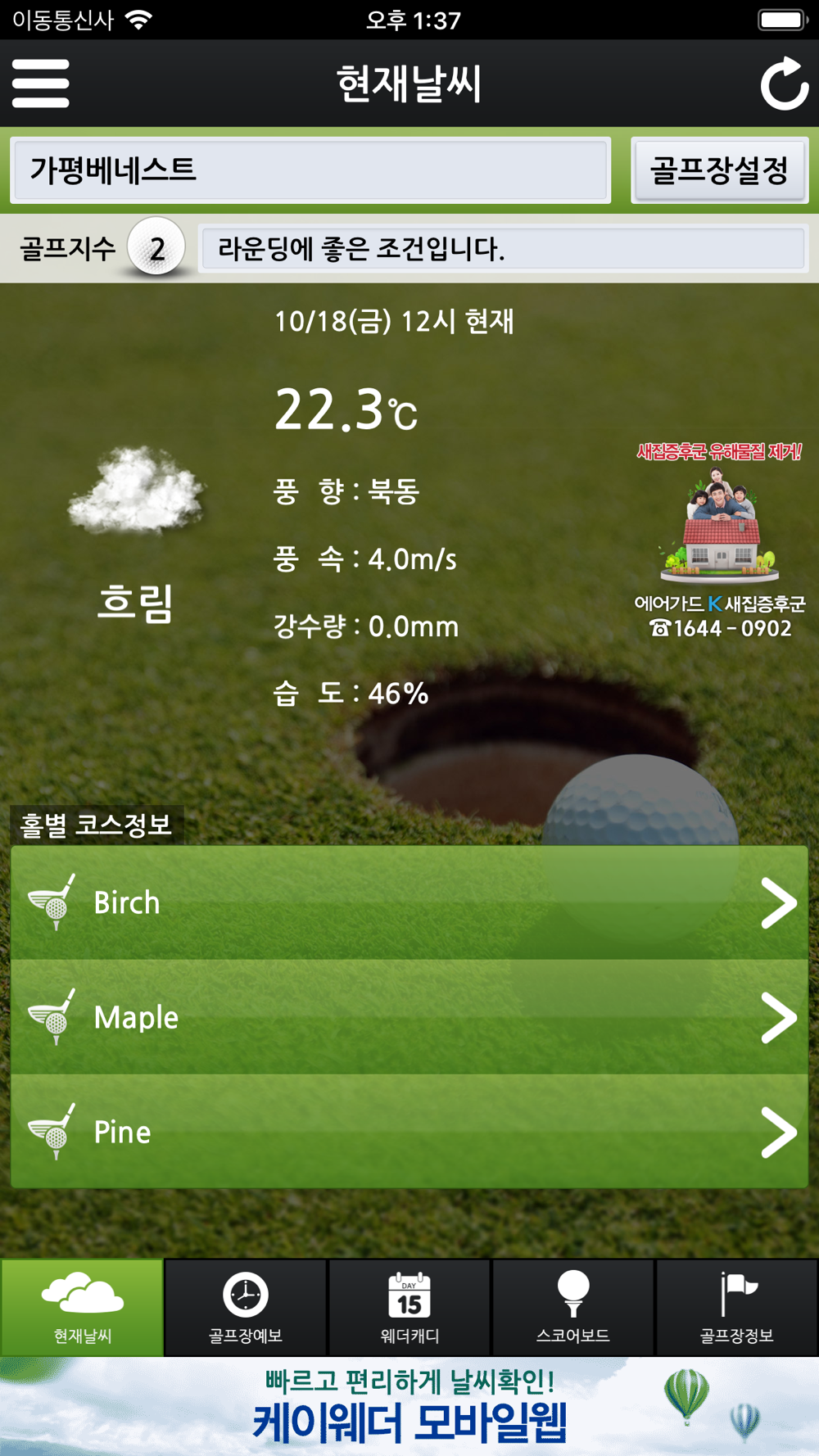Screen dimensions: 819x1456
Task: Switch to the 현재날씨 tab
Action: coord(82,1308)
